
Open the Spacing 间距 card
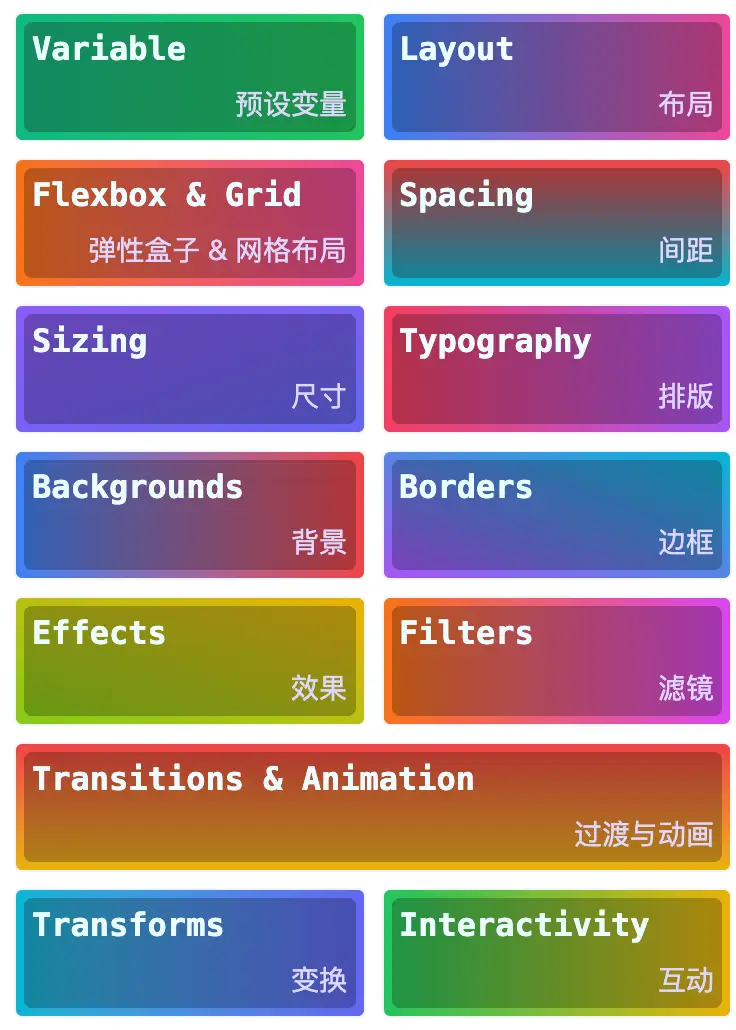coord(556,223)
